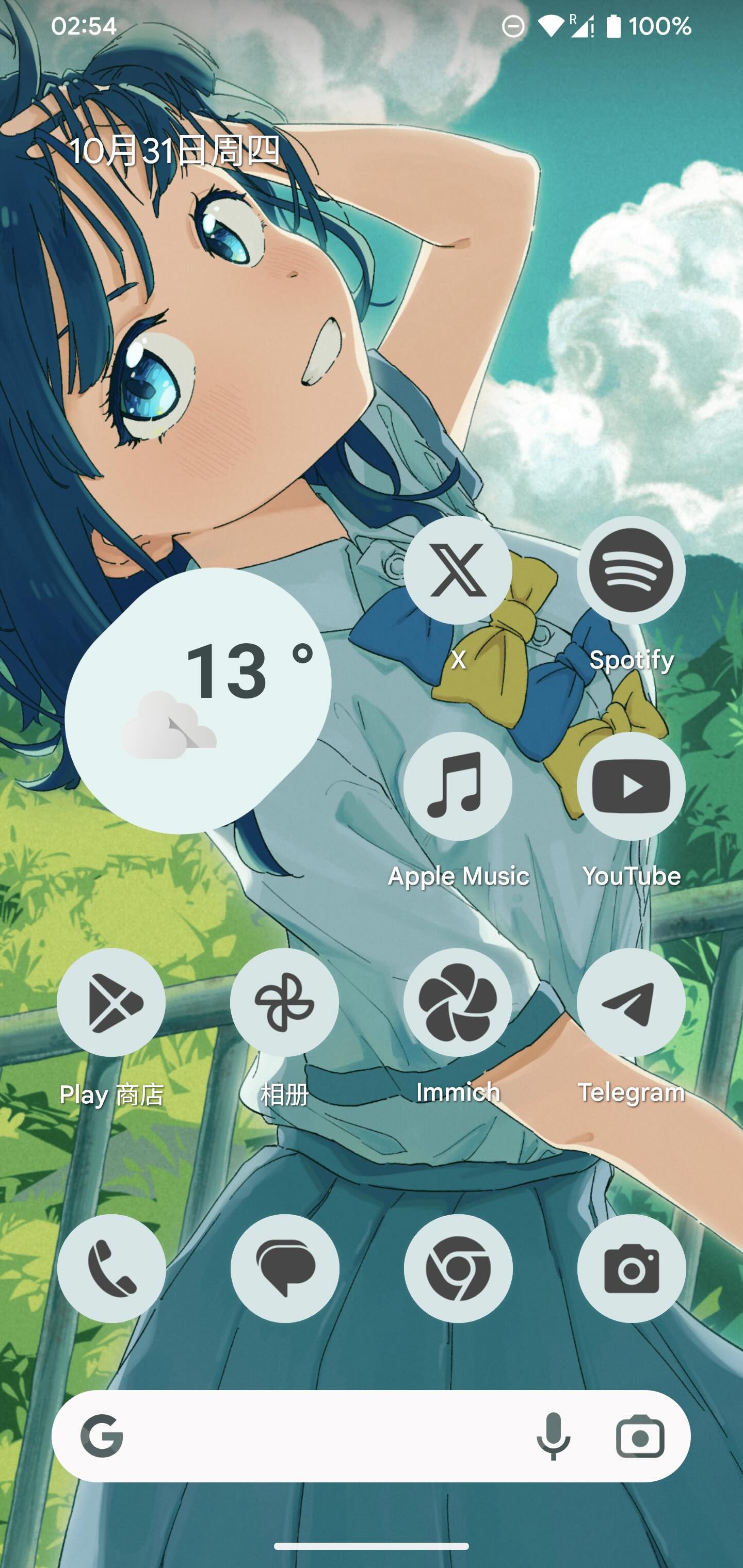Image resolution: width=743 pixels, height=1568 pixels.
Task: Open the Phone dialer
Action: (x=111, y=1268)
